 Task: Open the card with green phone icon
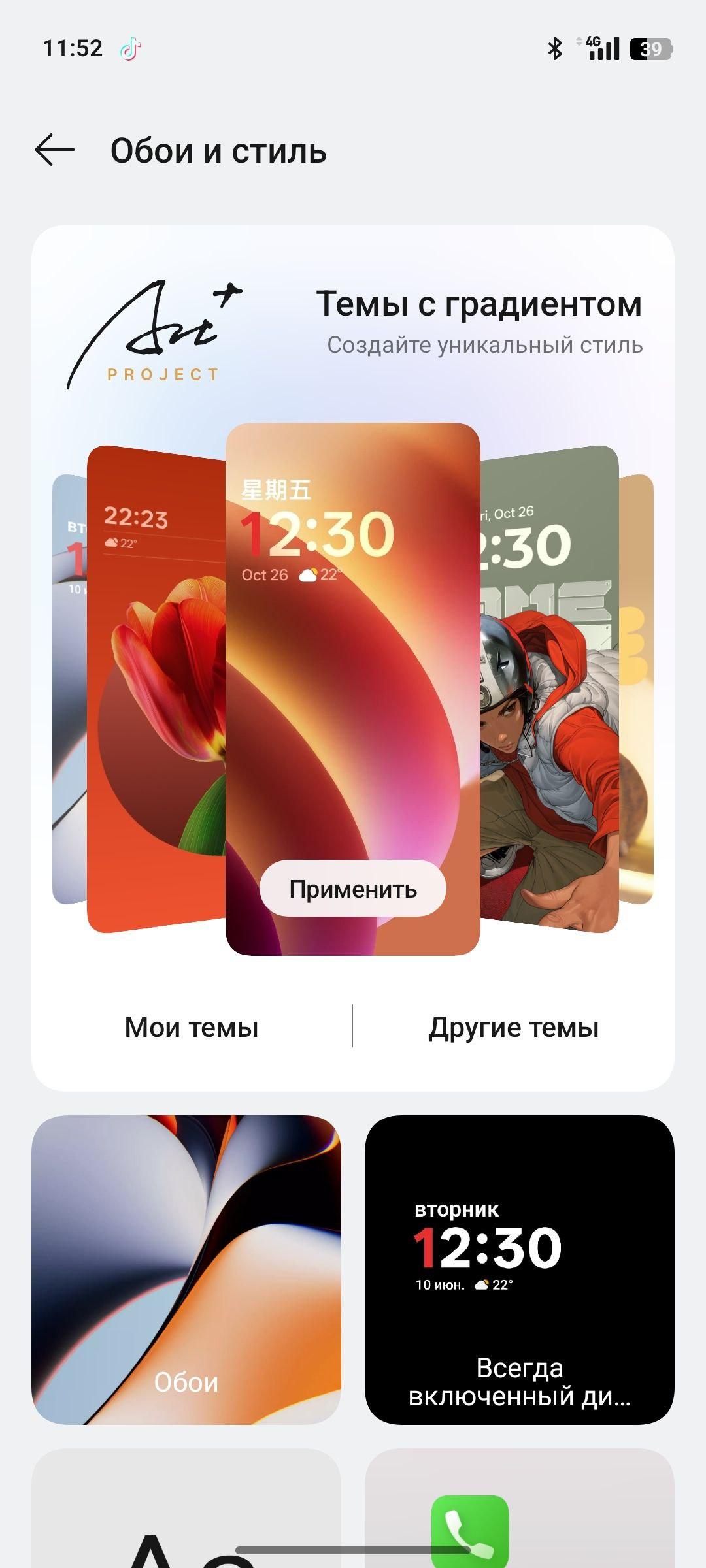pyautogui.click(x=520, y=1508)
